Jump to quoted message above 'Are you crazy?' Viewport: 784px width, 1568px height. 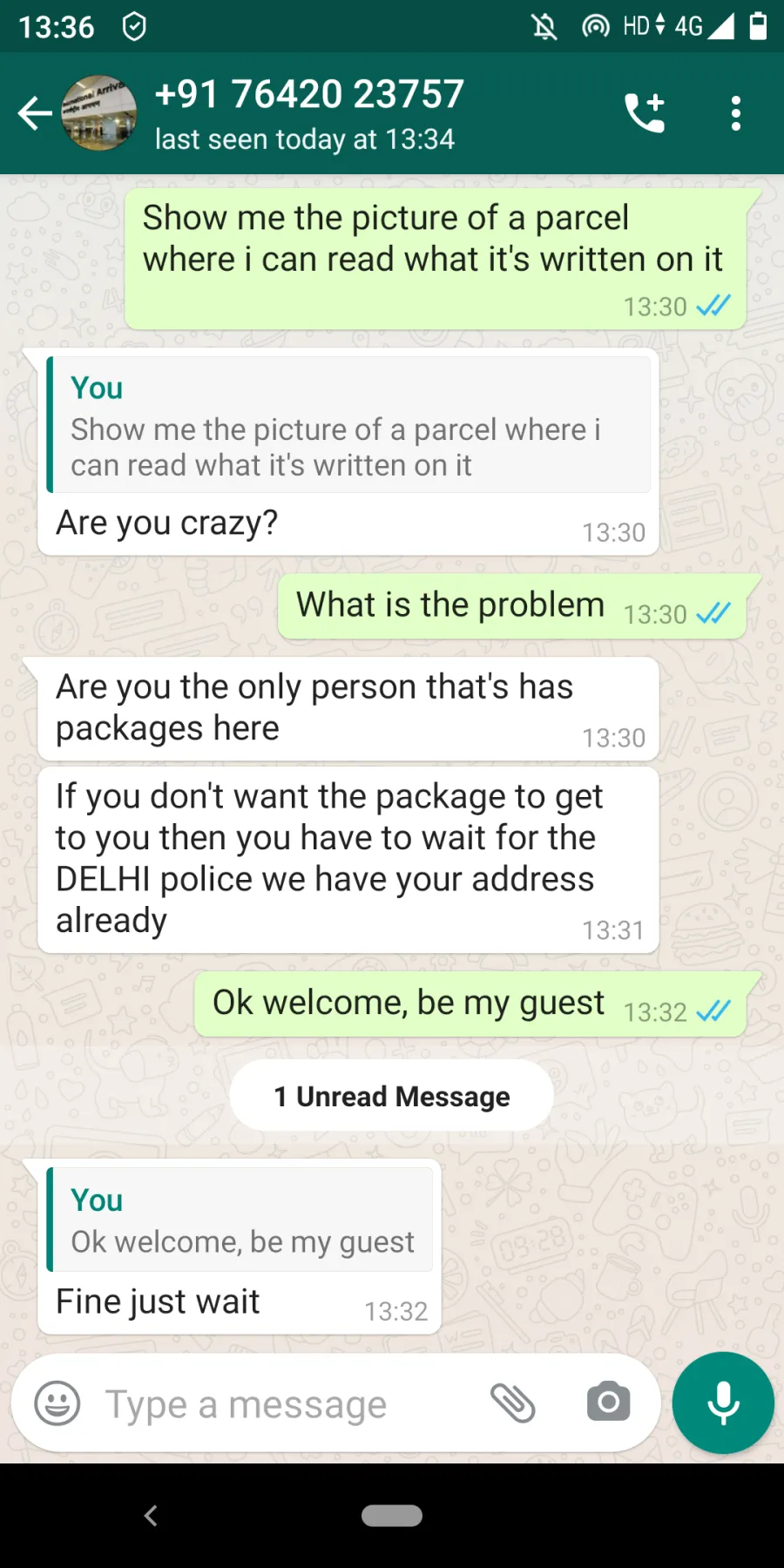coord(348,425)
